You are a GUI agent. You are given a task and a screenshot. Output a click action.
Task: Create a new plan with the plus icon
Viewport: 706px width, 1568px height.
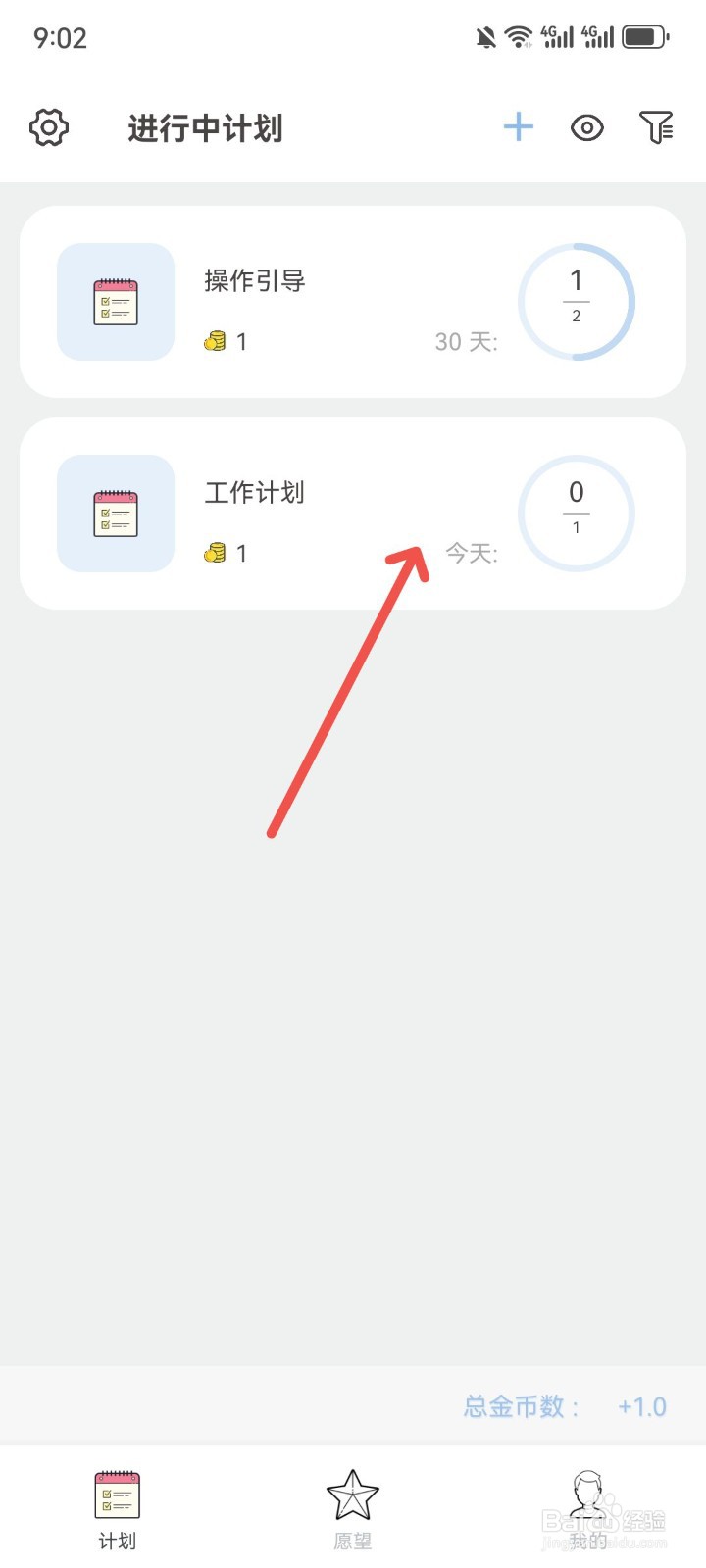[x=519, y=127]
